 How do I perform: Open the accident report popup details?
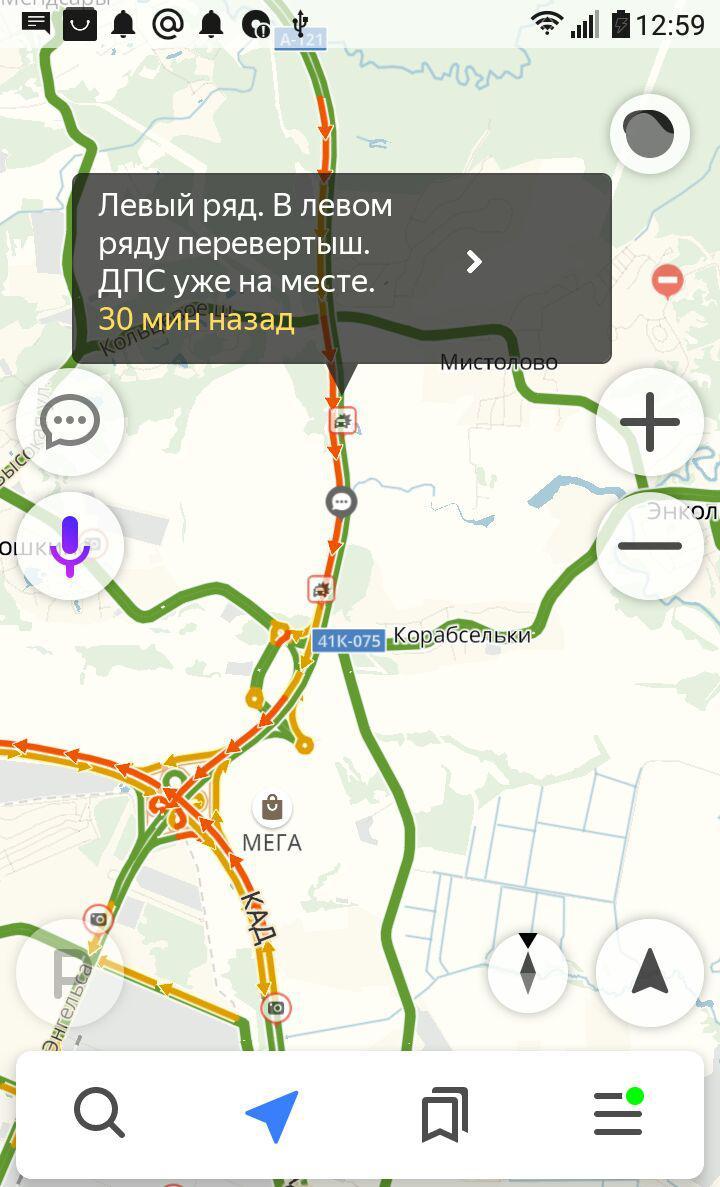pos(341,268)
